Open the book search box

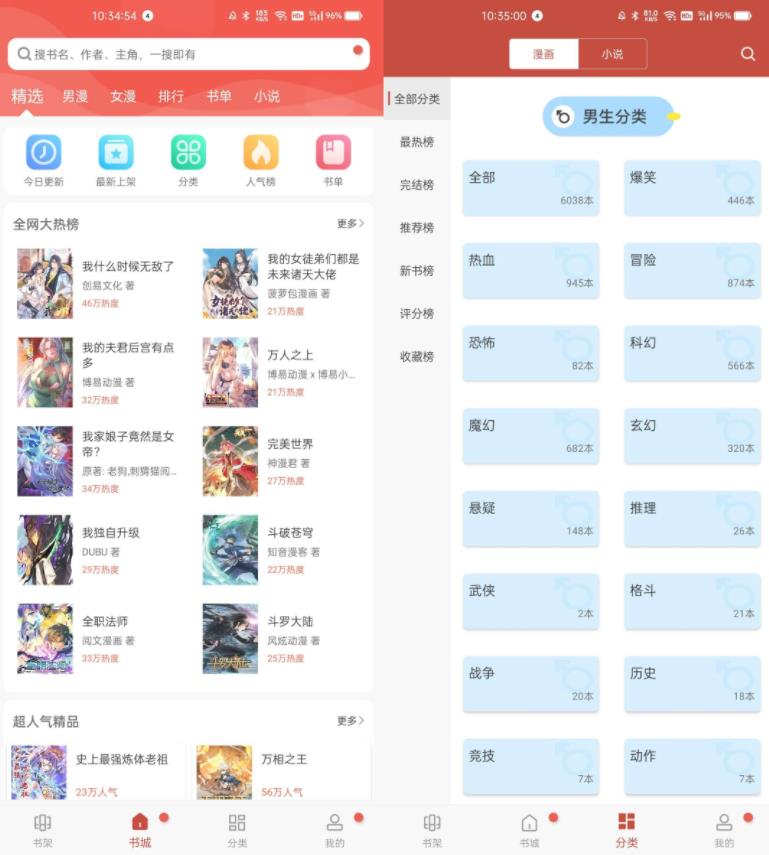pos(187,54)
